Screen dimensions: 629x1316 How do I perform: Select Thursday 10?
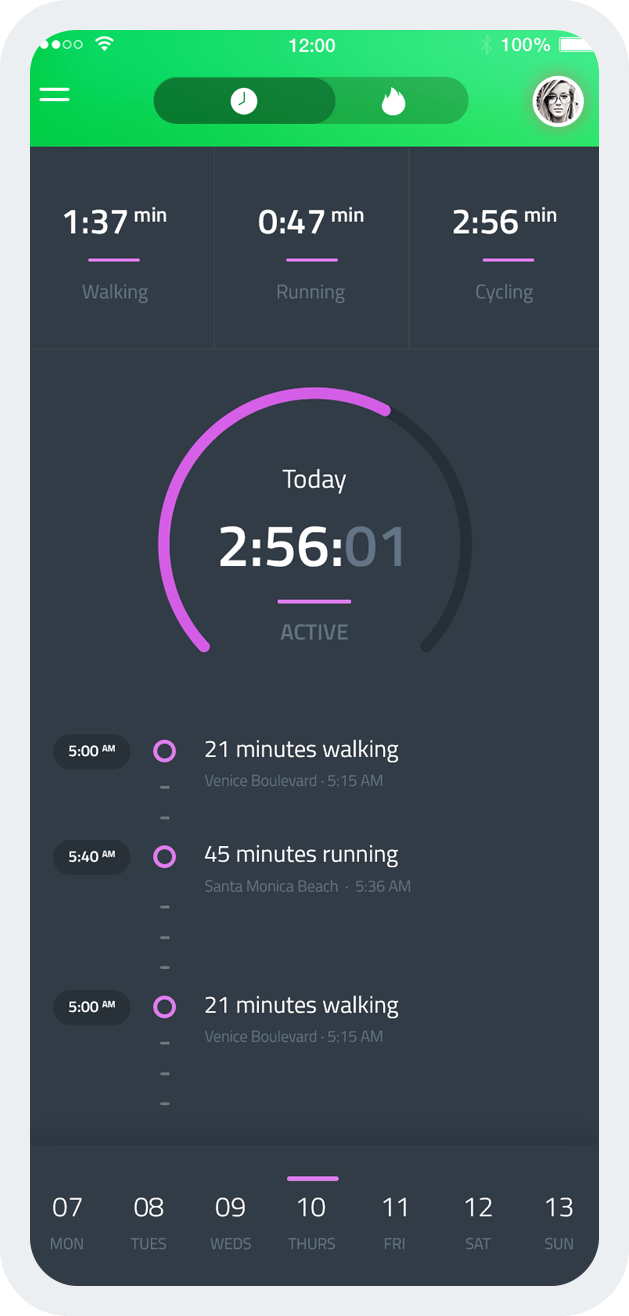311,1222
